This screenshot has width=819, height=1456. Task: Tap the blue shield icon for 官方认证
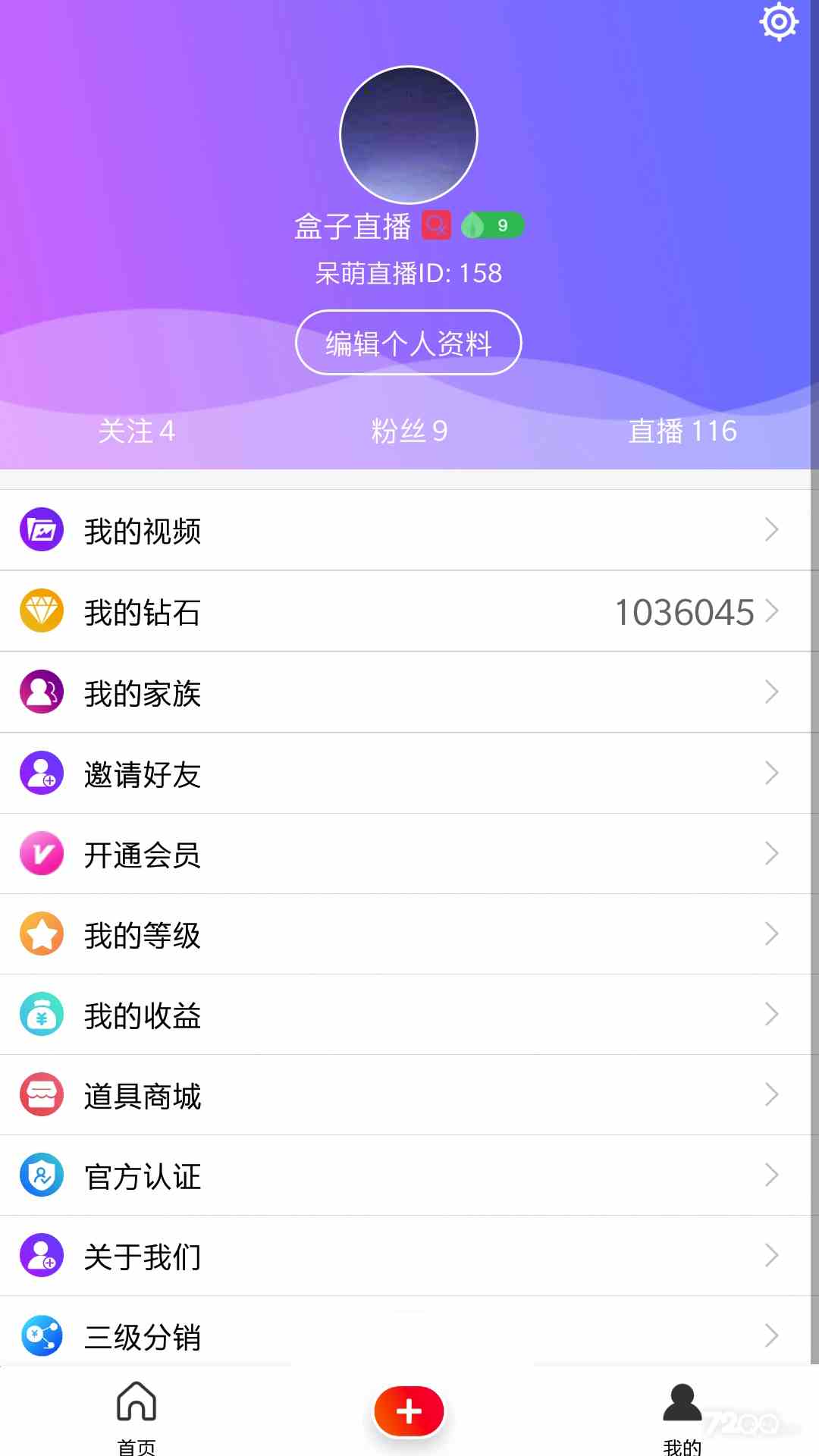click(42, 1175)
